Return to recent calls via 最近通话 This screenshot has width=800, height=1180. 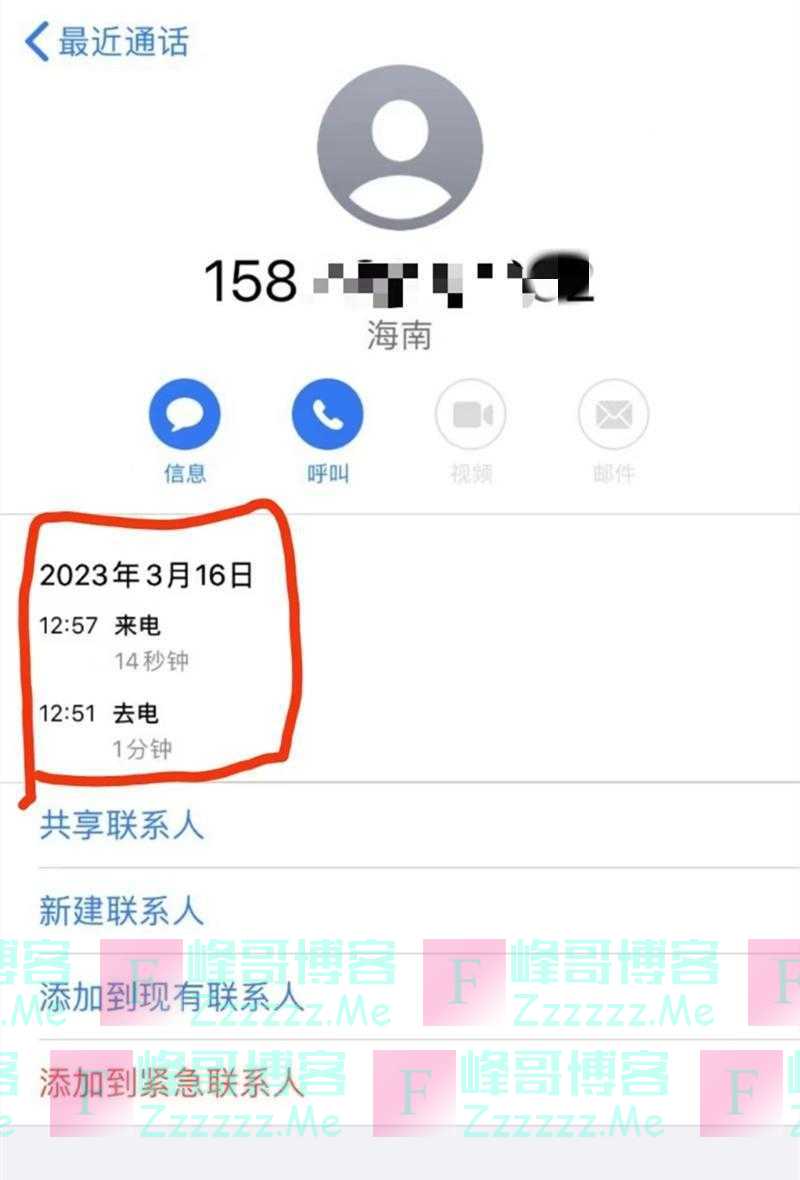pyautogui.click(x=120, y=40)
